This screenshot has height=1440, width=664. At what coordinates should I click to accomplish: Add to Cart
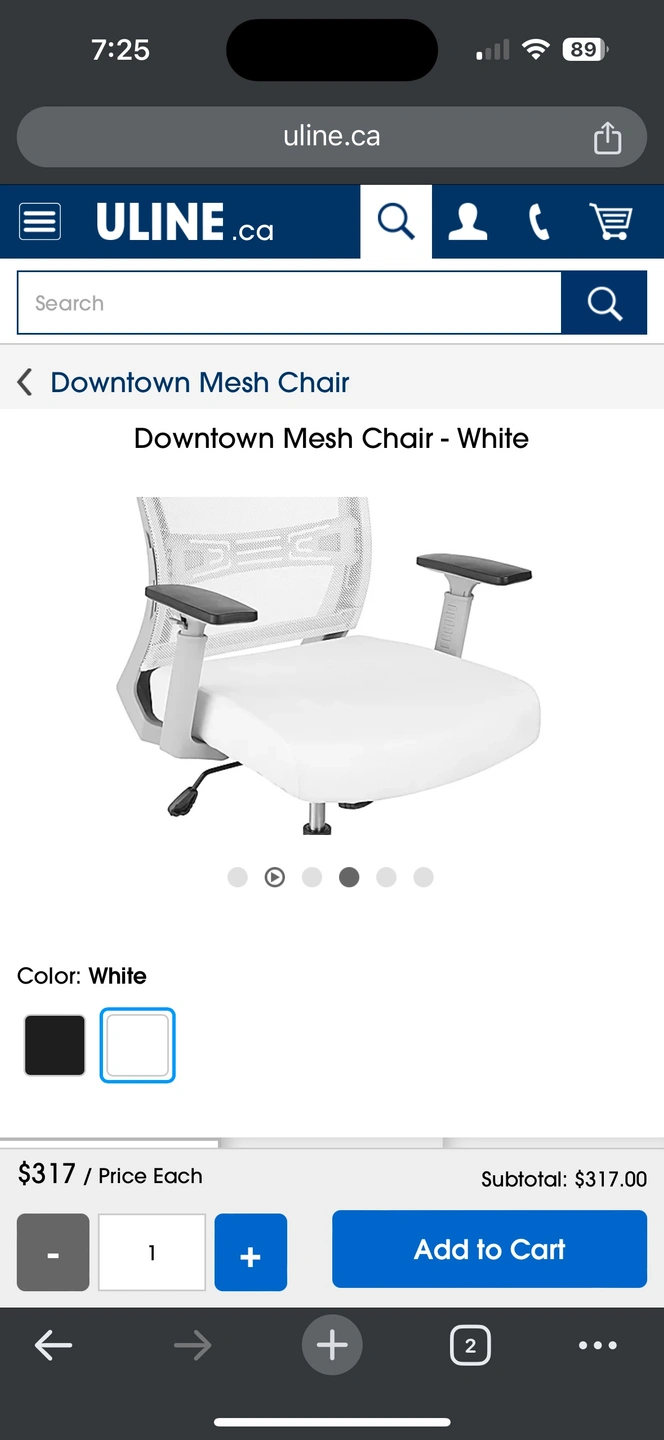pyautogui.click(x=489, y=1249)
